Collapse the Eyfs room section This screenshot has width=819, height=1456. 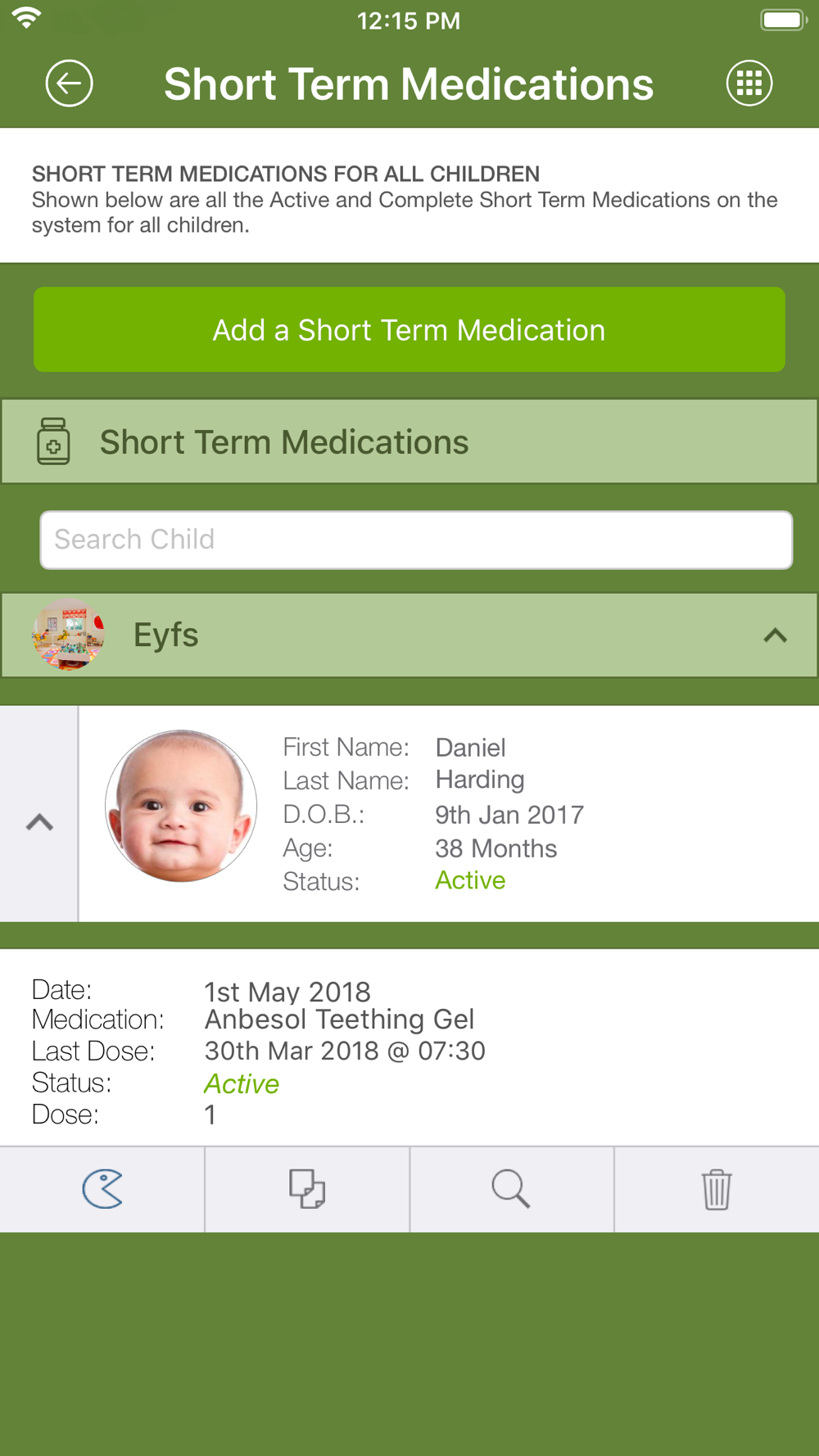775,635
